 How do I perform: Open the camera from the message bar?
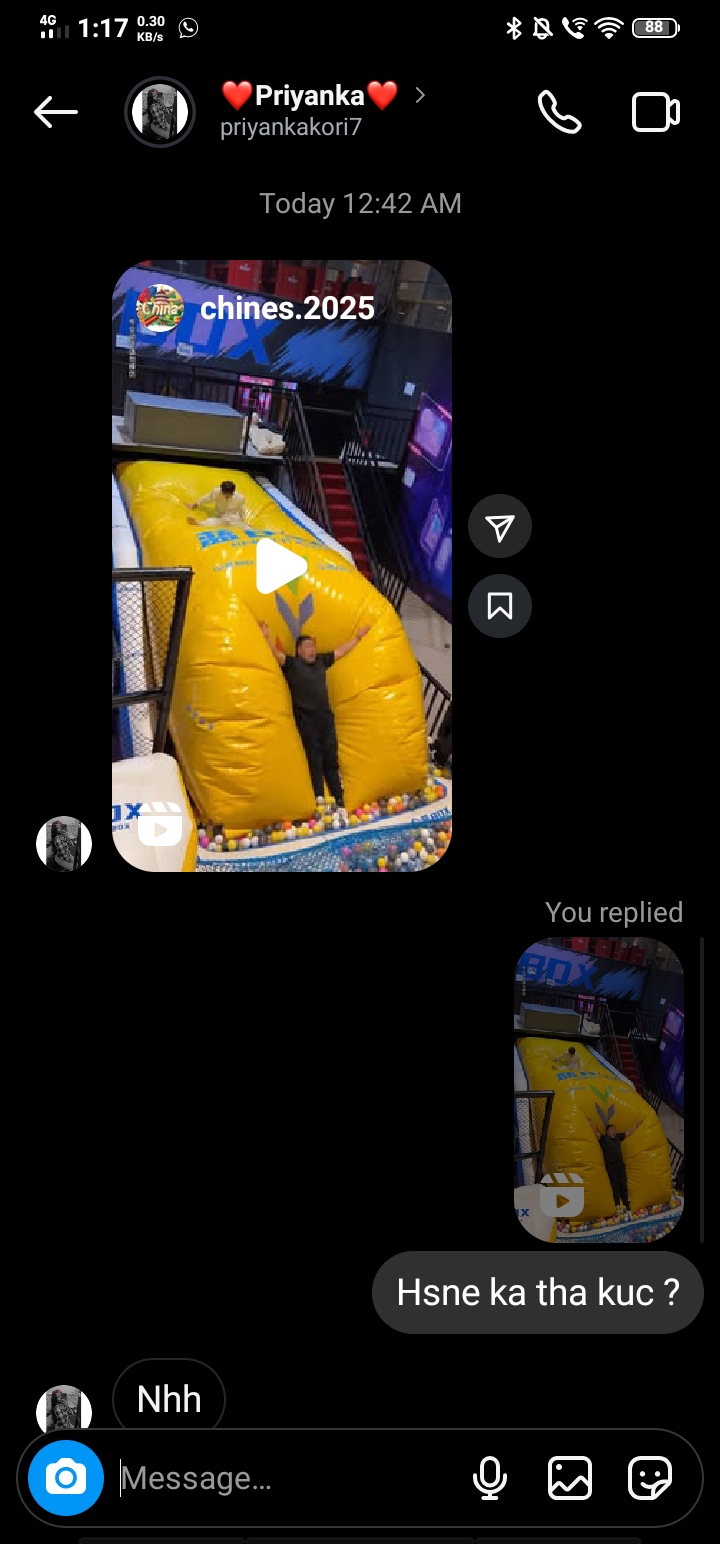tap(66, 1478)
